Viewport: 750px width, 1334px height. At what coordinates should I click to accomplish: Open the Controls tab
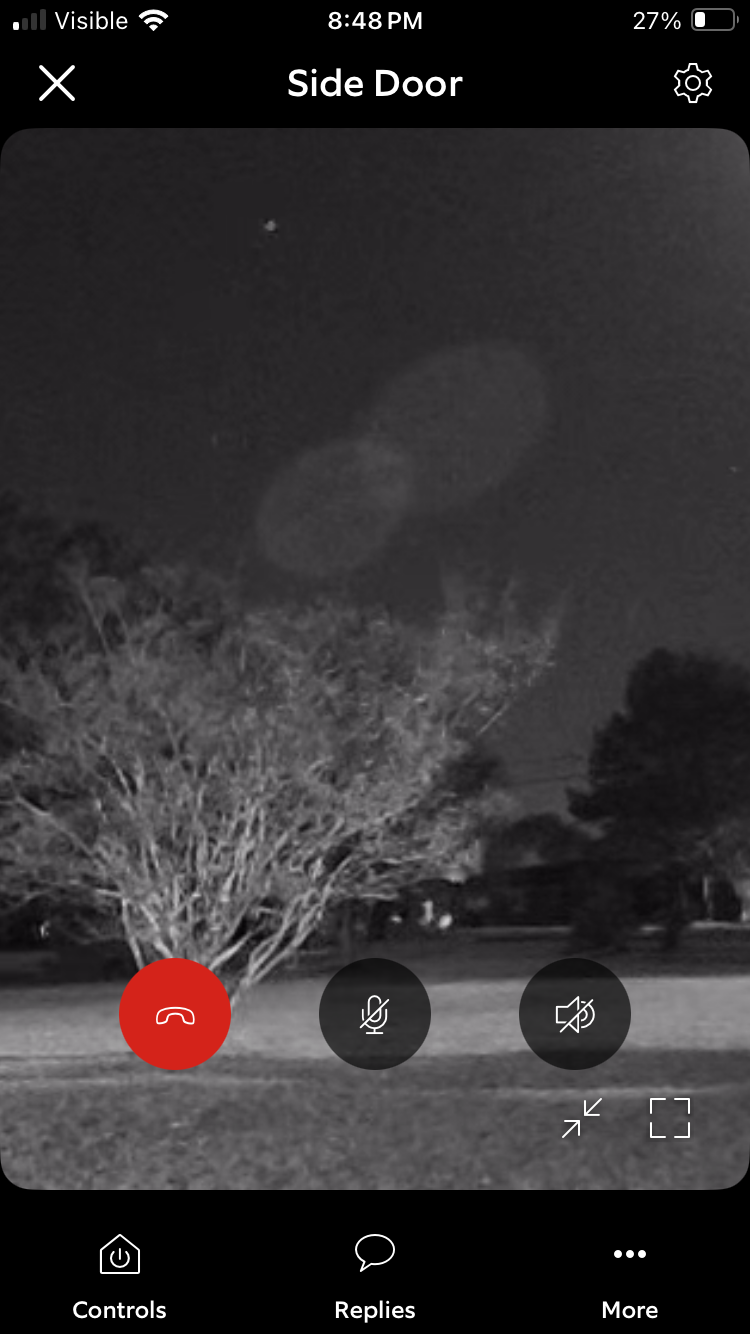pyautogui.click(x=120, y=1278)
